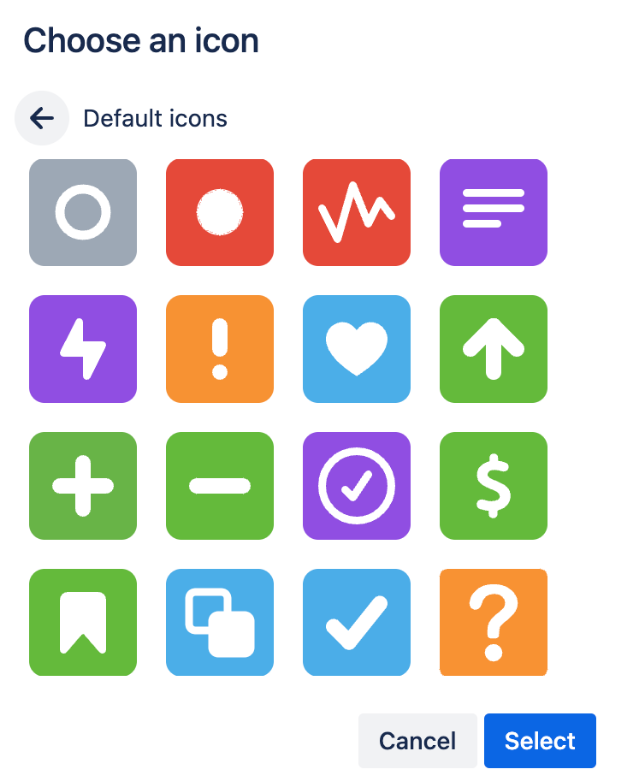The image size is (634, 775).
Task: Confirm with the Select button
Action: tap(540, 741)
